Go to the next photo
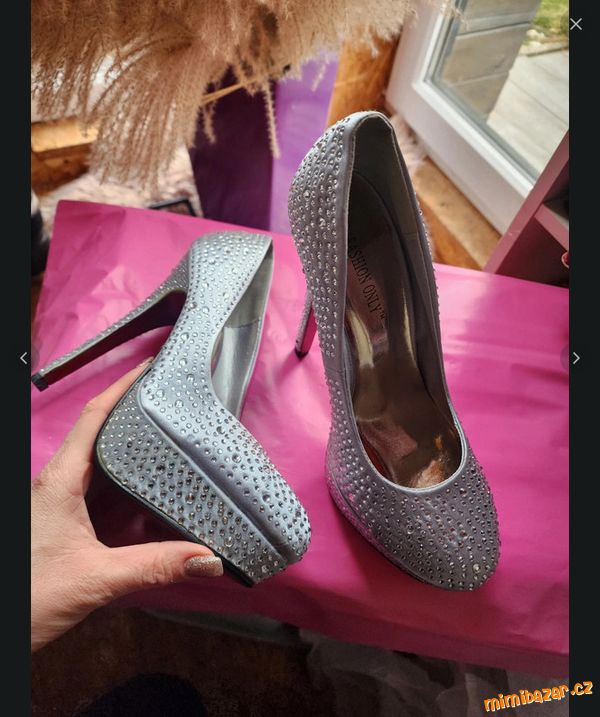This screenshot has height=717, width=600. click(575, 358)
